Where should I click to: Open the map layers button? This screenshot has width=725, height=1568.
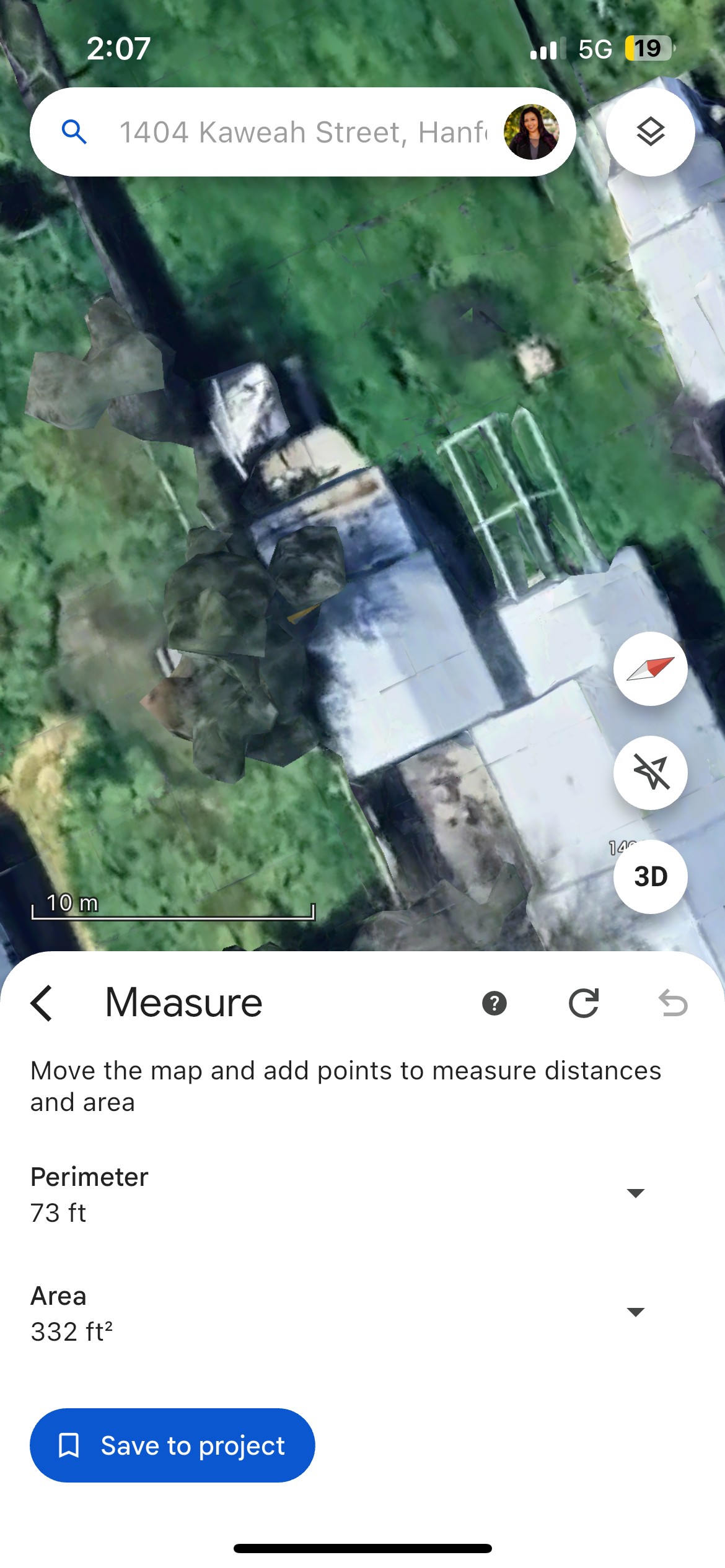[650, 132]
